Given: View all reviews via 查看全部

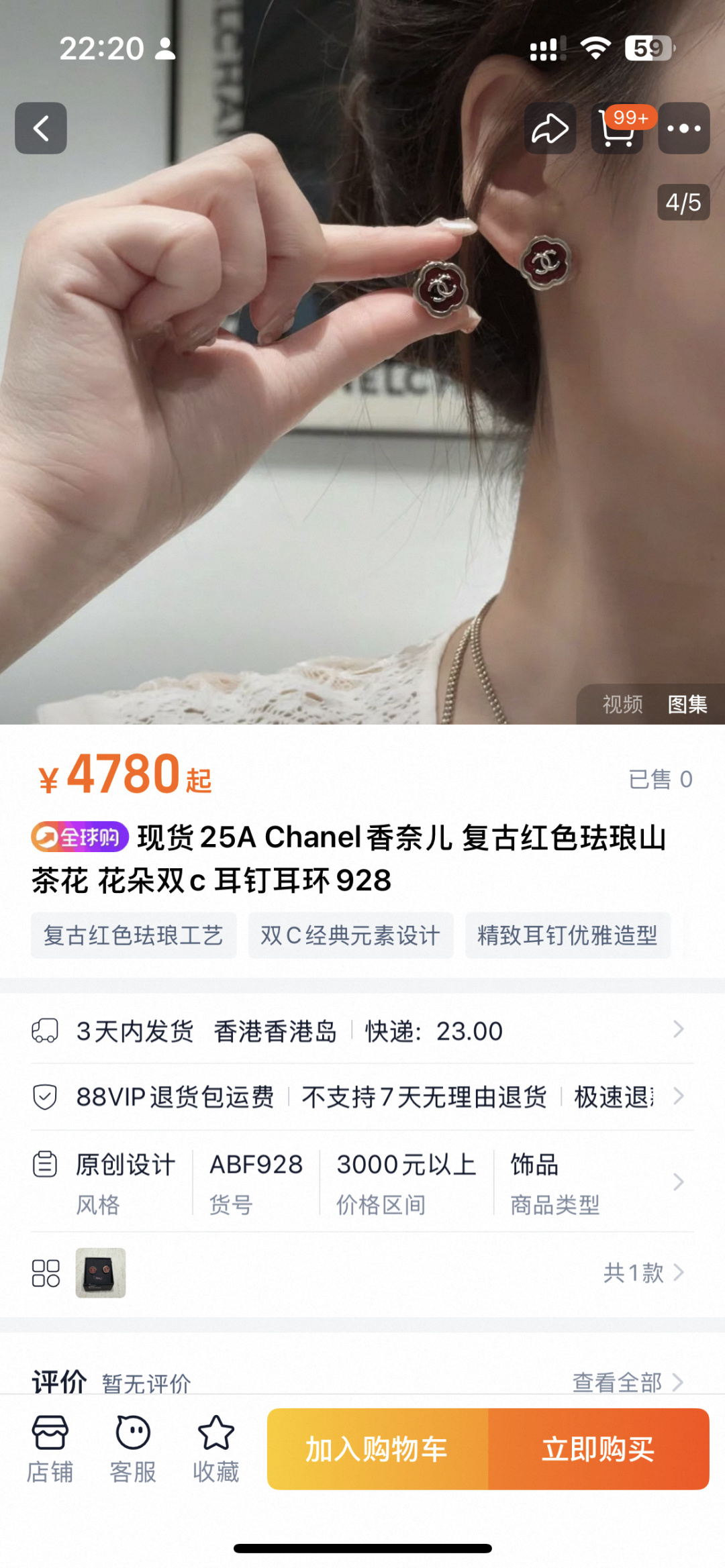Looking at the screenshot, I should click(x=627, y=1381).
